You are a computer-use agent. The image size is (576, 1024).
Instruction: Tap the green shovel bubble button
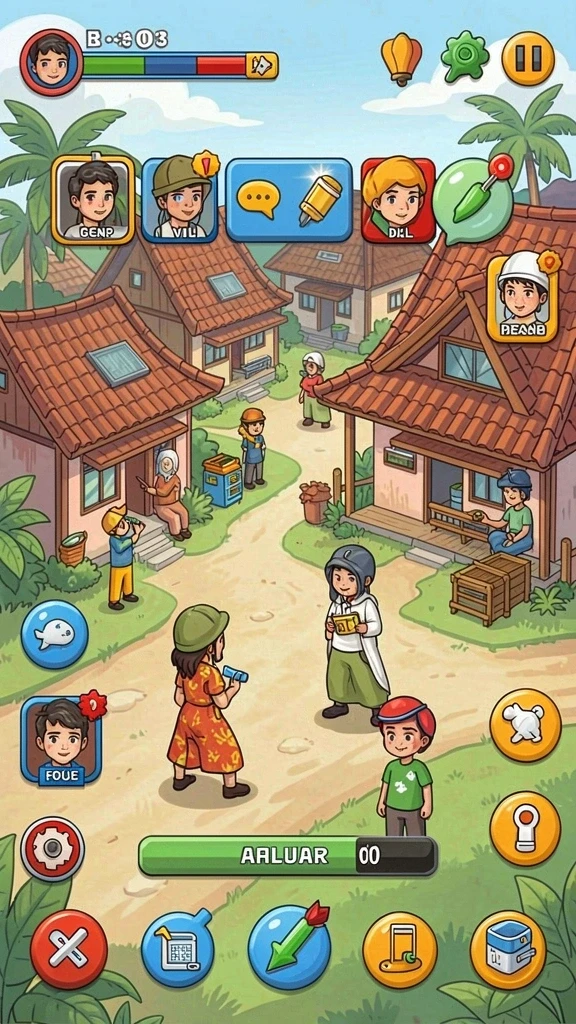tap(474, 199)
